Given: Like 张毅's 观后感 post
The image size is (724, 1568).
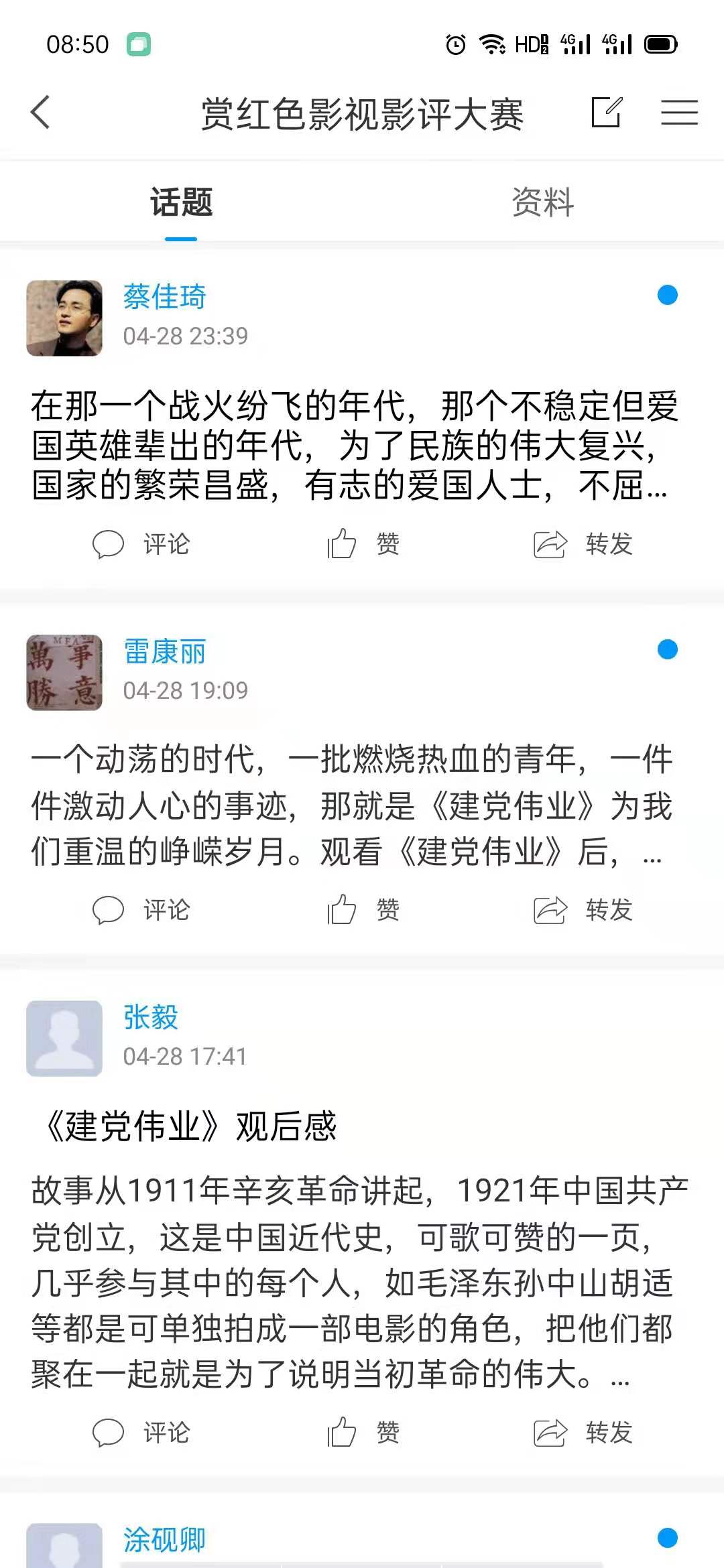Looking at the screenshot, I should click(363, 1433).
